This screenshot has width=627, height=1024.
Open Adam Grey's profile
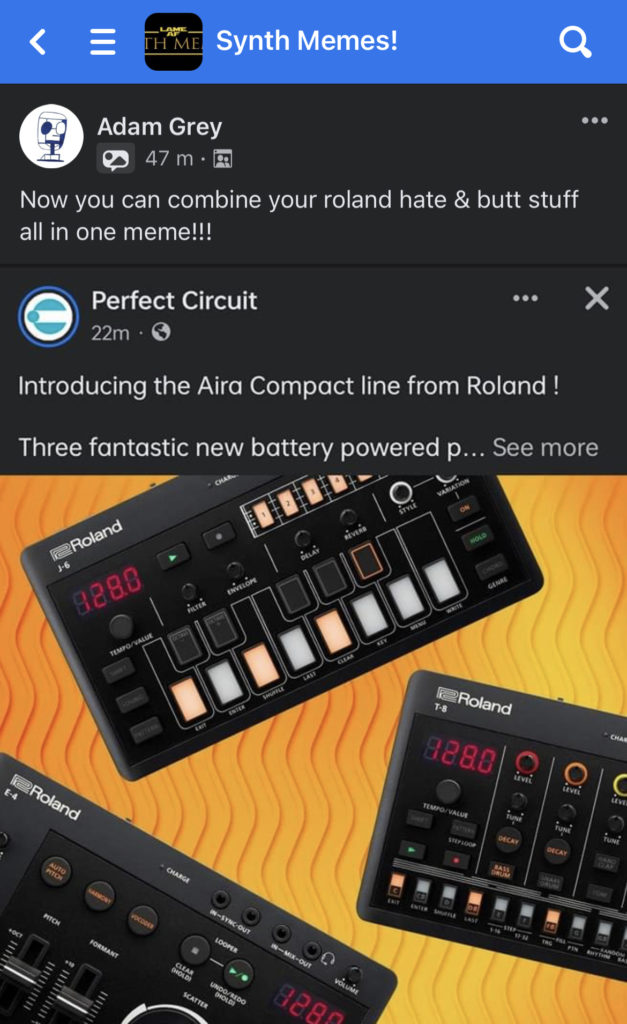pyautogui.click(x=159, y=126)
